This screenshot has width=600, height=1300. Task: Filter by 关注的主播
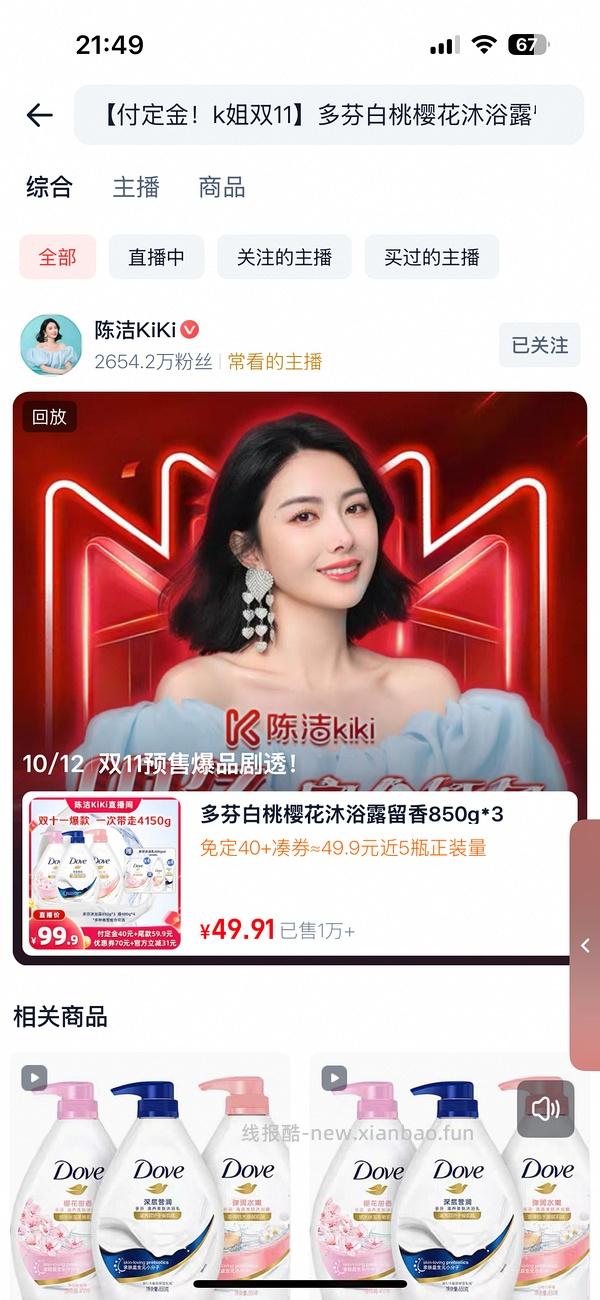click(284, 257)
